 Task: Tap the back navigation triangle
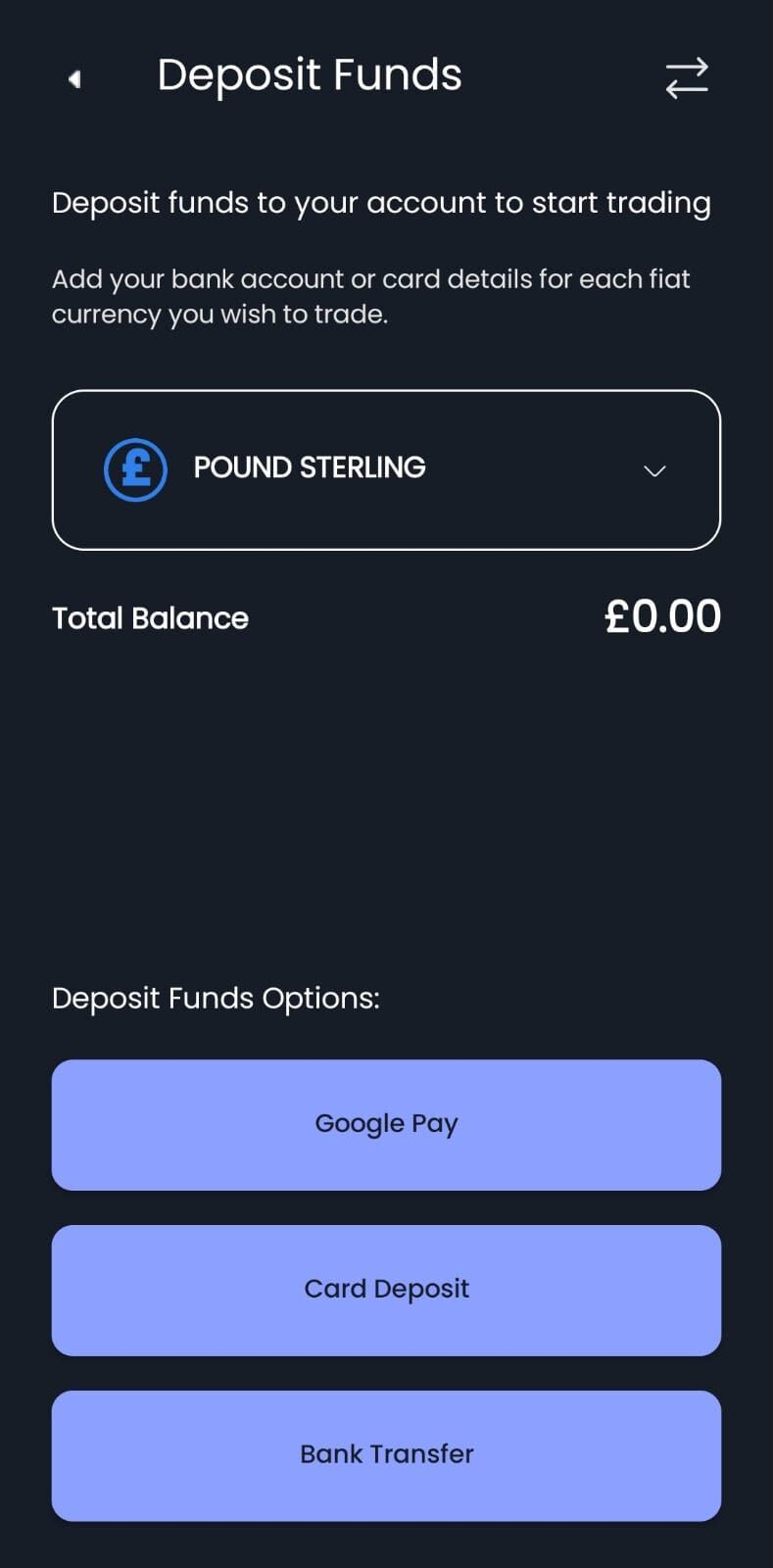click(73, 79)
